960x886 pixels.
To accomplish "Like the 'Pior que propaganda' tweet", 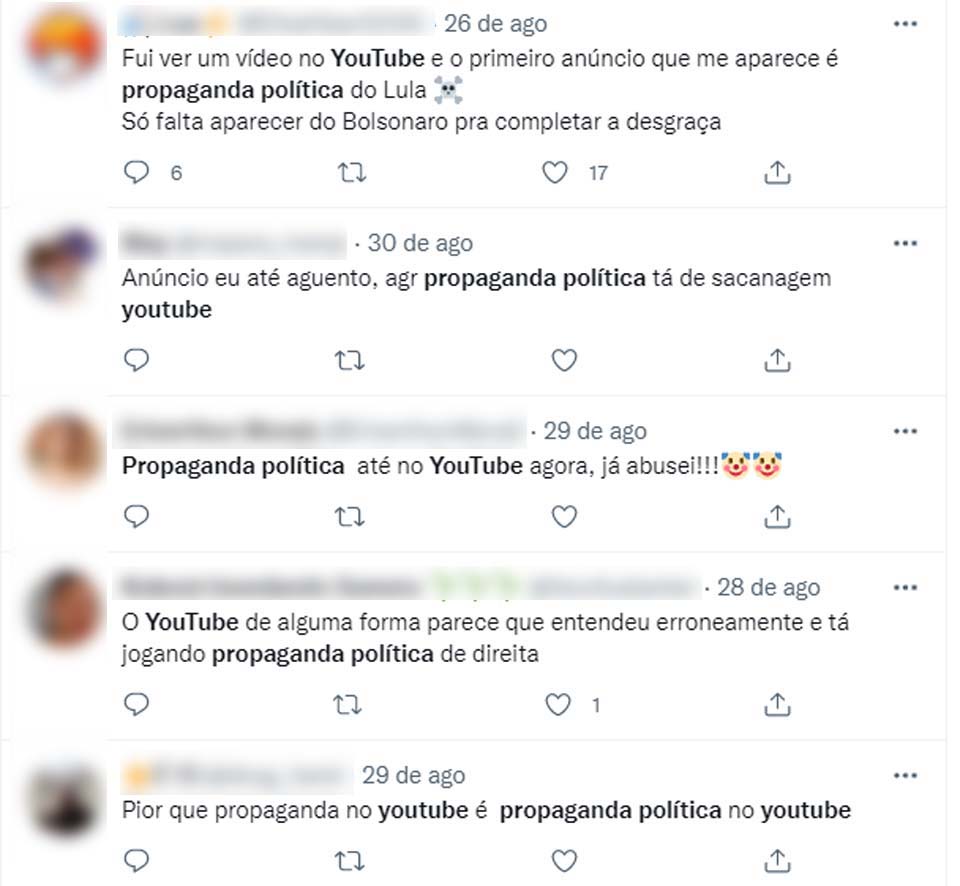I will point(565,860).
